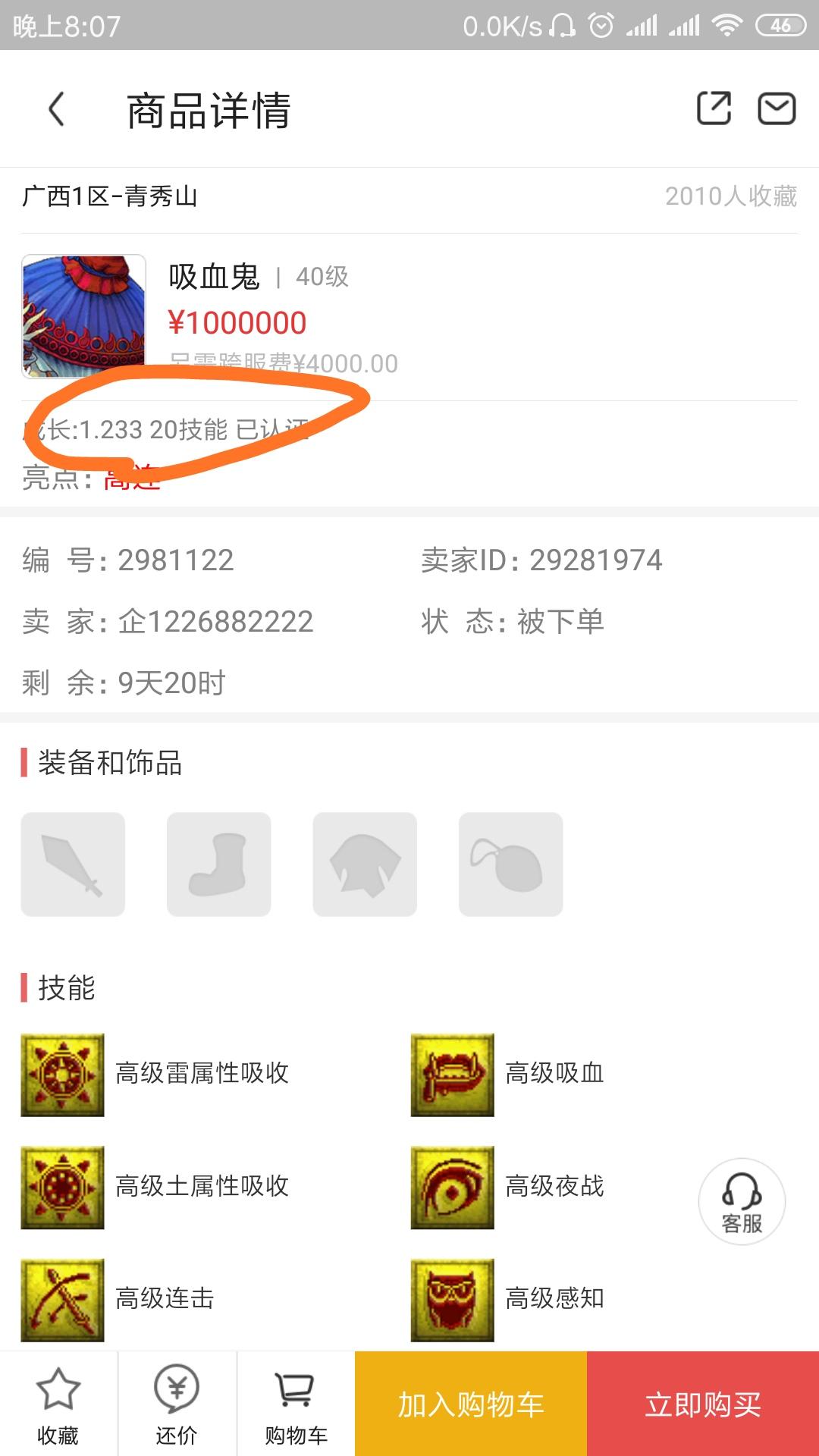Tap 立即购买 to buy now

703,1404
